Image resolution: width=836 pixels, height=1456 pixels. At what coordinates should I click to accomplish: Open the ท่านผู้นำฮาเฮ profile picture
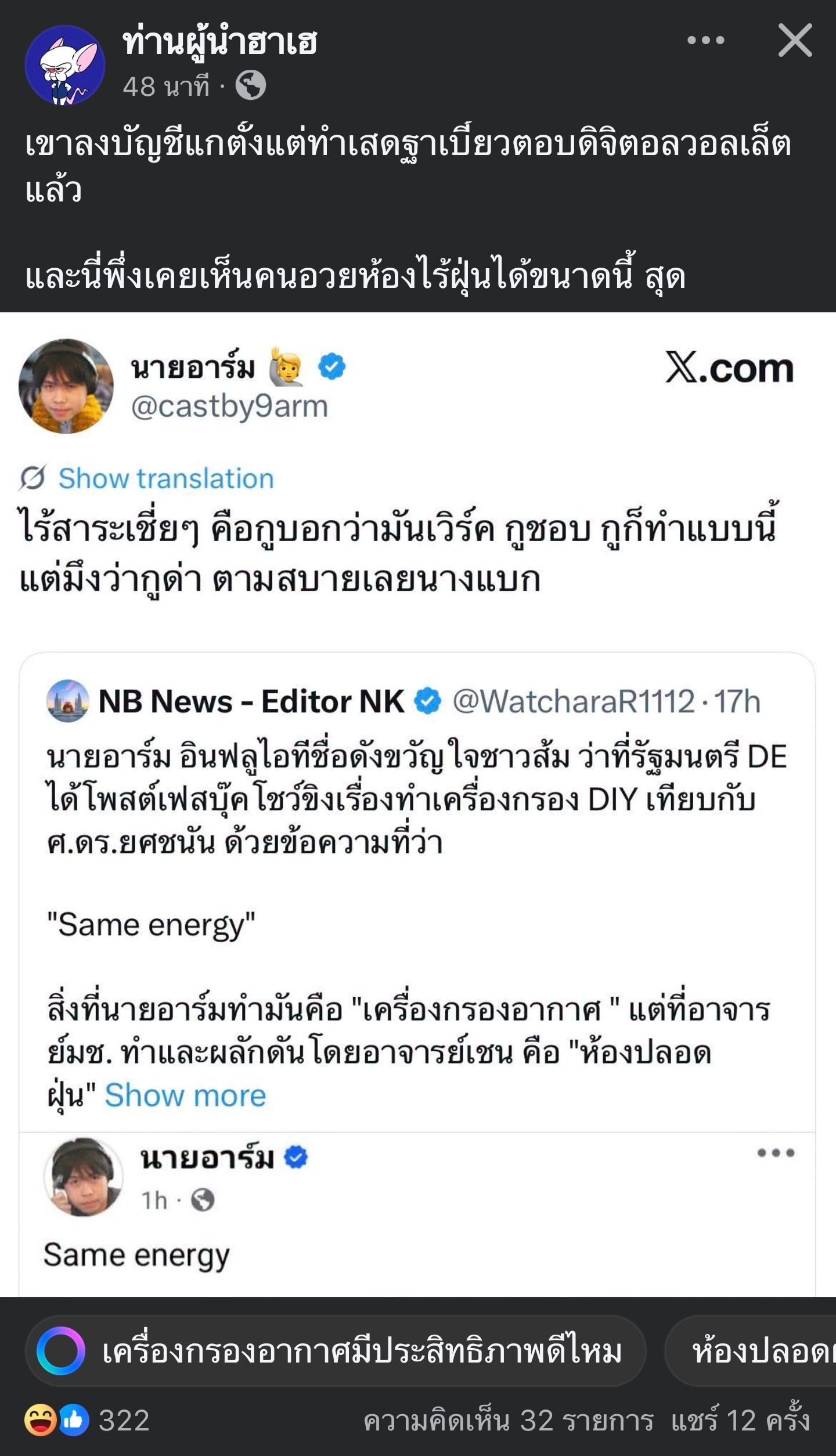(x=65, y=66)
